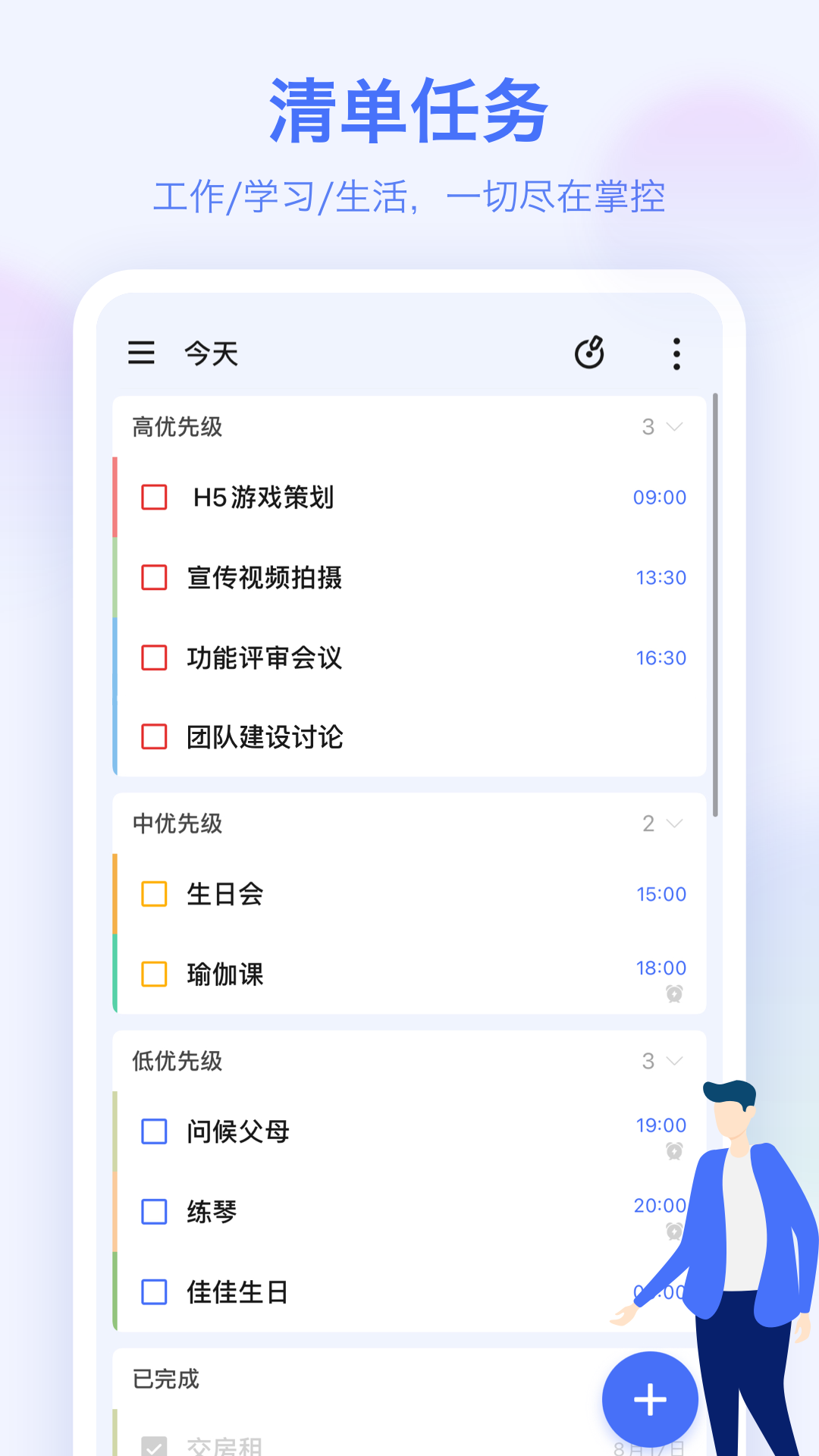Tap the 今天 header title
This screenshot has width=819, height=1456.
pos(211,353)
